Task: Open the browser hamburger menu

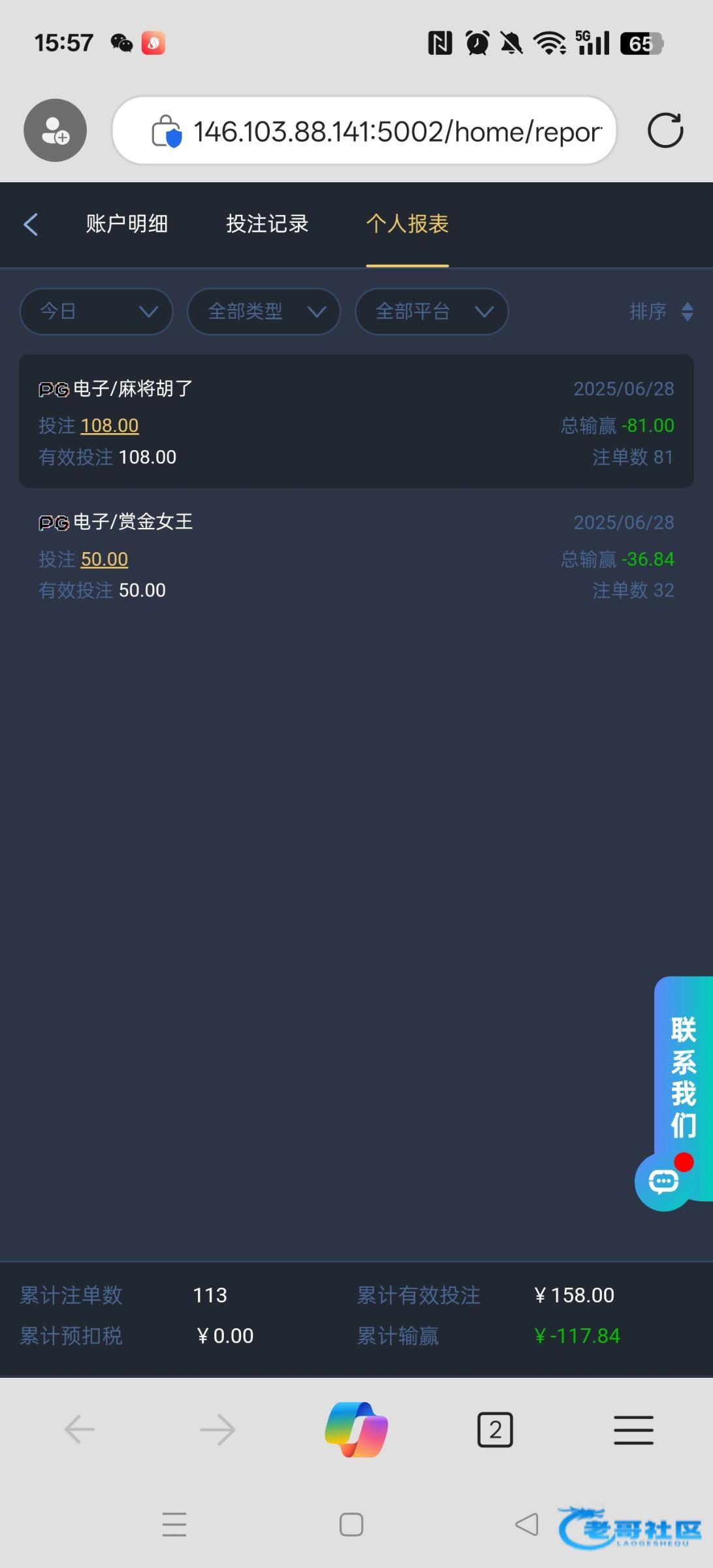Action: click(x=633, y=1429)
